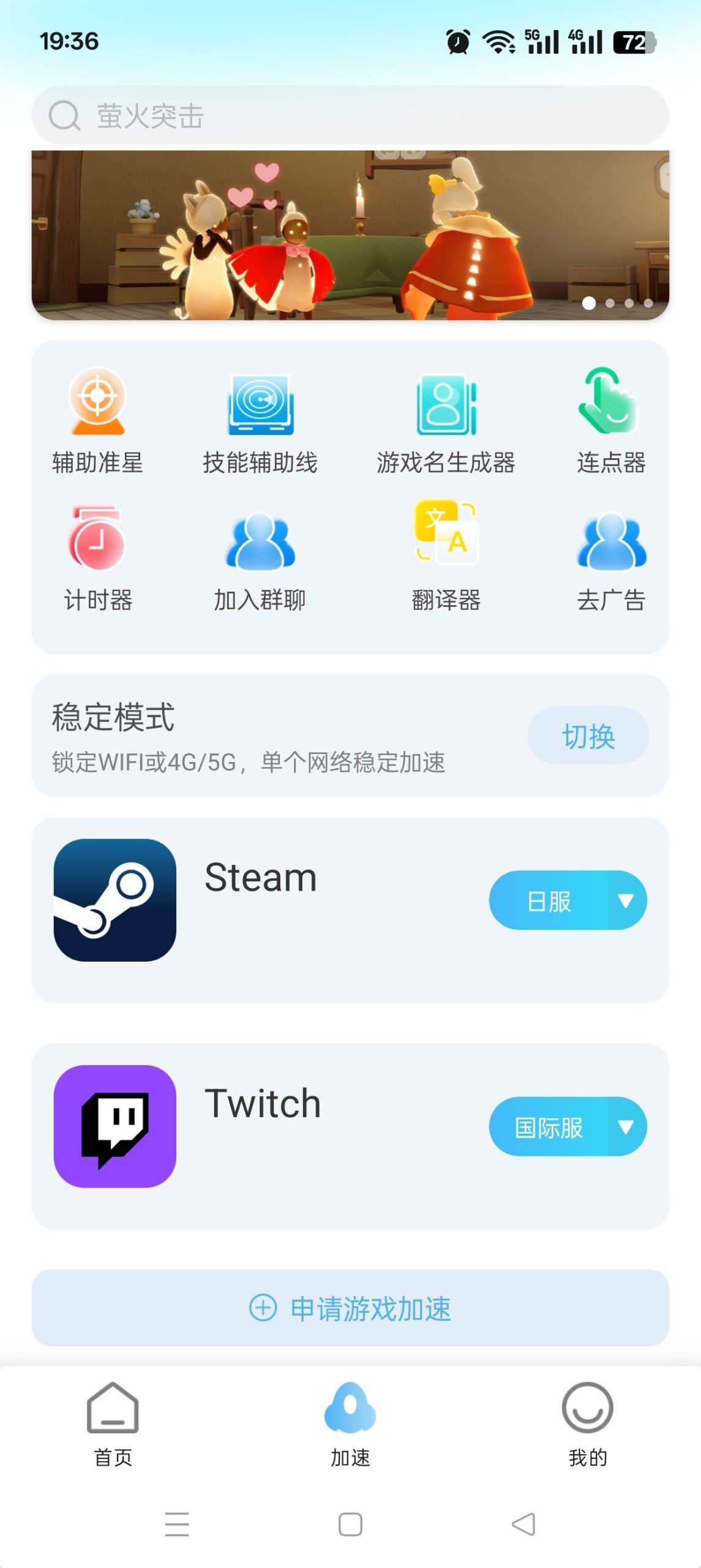This screenshot has width=701, height=1568.
Task: Switch to the 首页 home tab
Action: pyautogui.click(x=113, y=1427)
